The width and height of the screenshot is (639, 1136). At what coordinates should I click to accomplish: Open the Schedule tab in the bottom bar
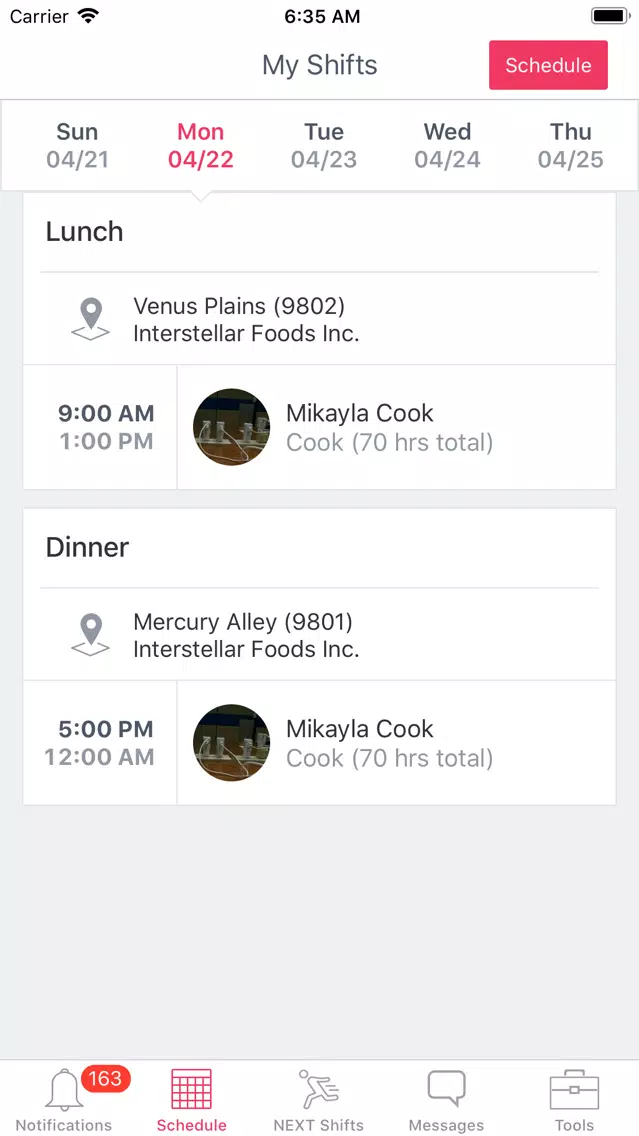pos(191,1099)
